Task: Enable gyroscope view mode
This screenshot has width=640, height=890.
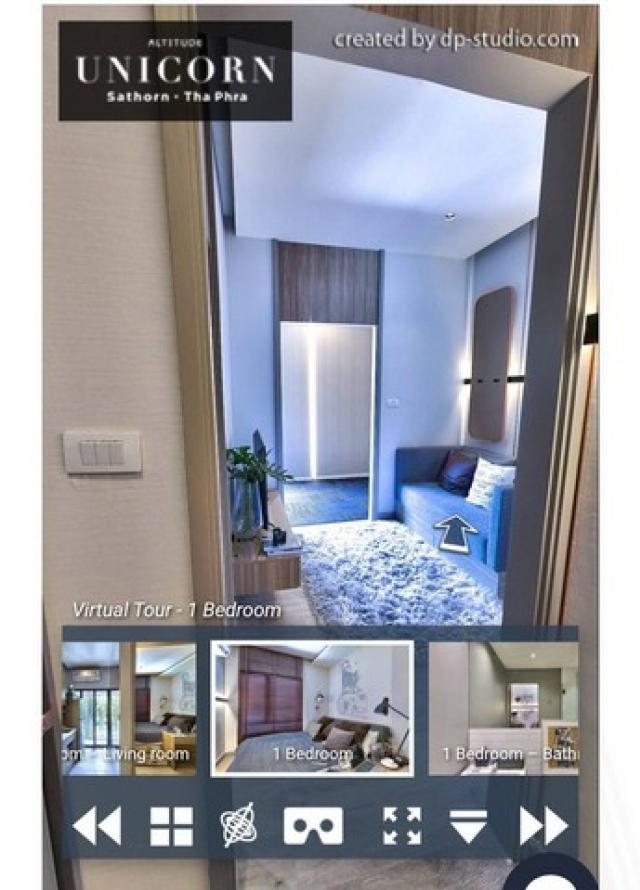Action: [240, 826]
